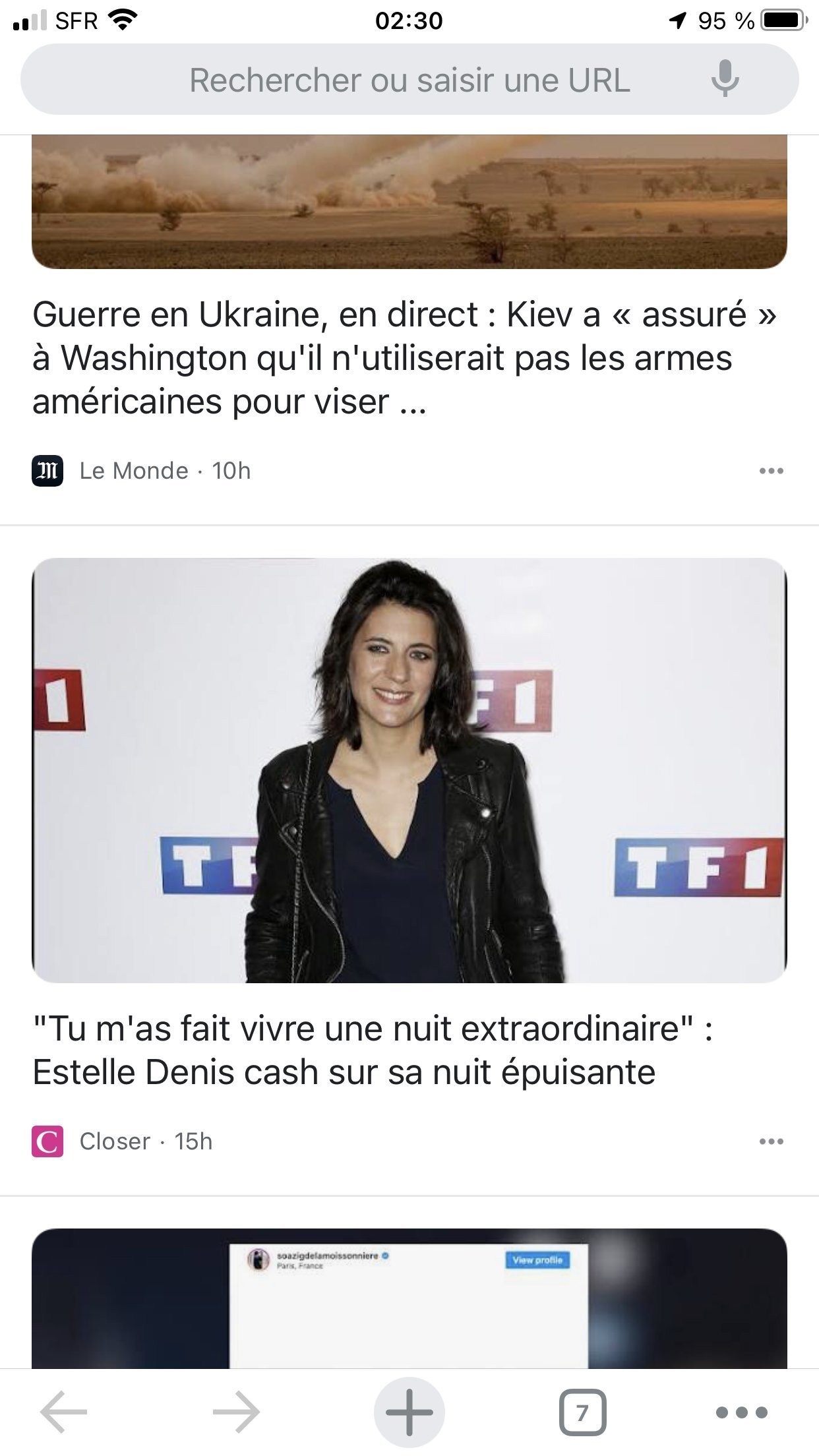Image resolution: width=819 pixels, height=1456 pixels.
Task: Open the Le Monde Ukraine war article
Action: point(405,357)
